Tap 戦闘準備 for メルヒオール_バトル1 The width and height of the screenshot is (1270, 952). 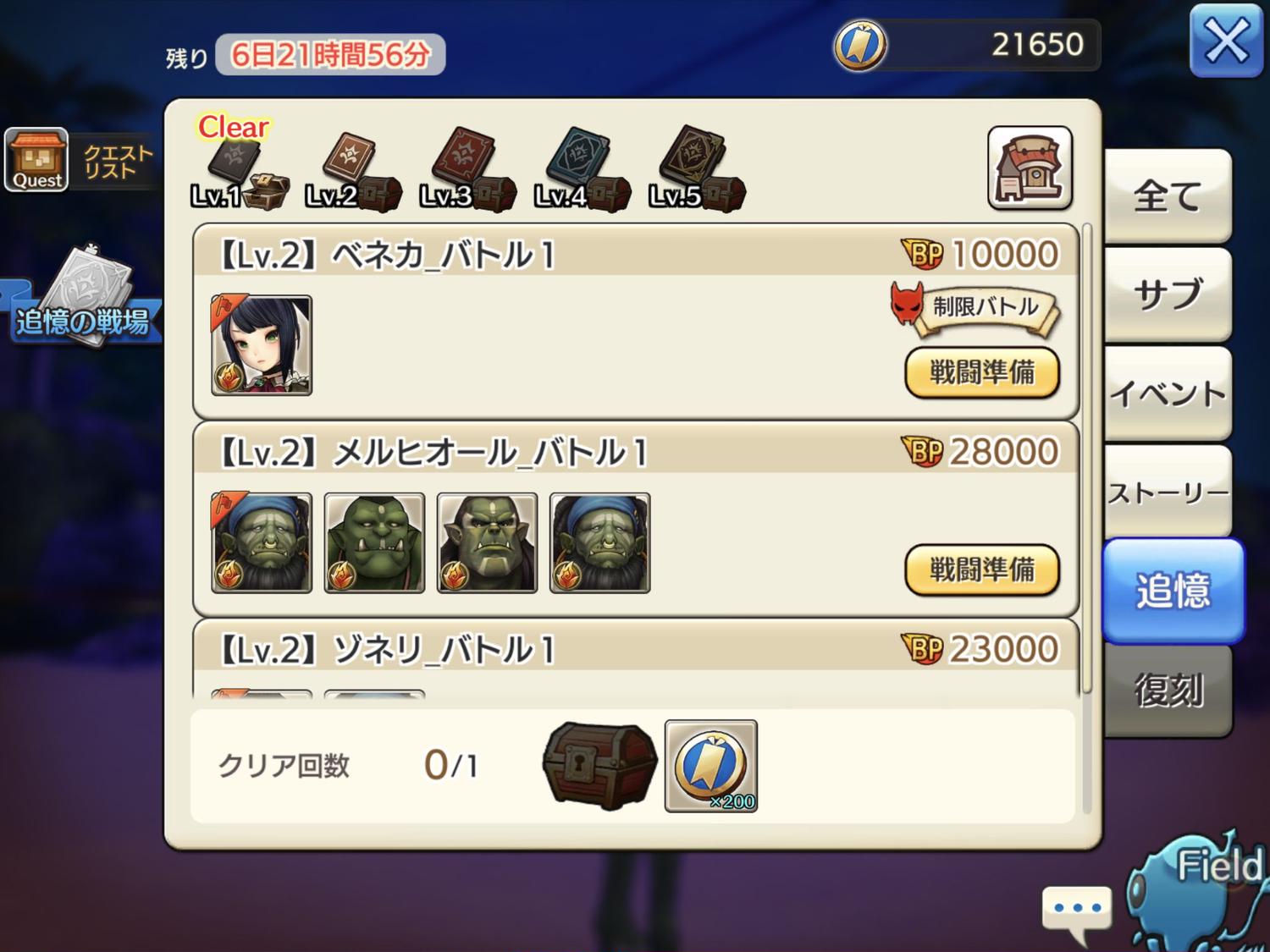tap(981, 570)
